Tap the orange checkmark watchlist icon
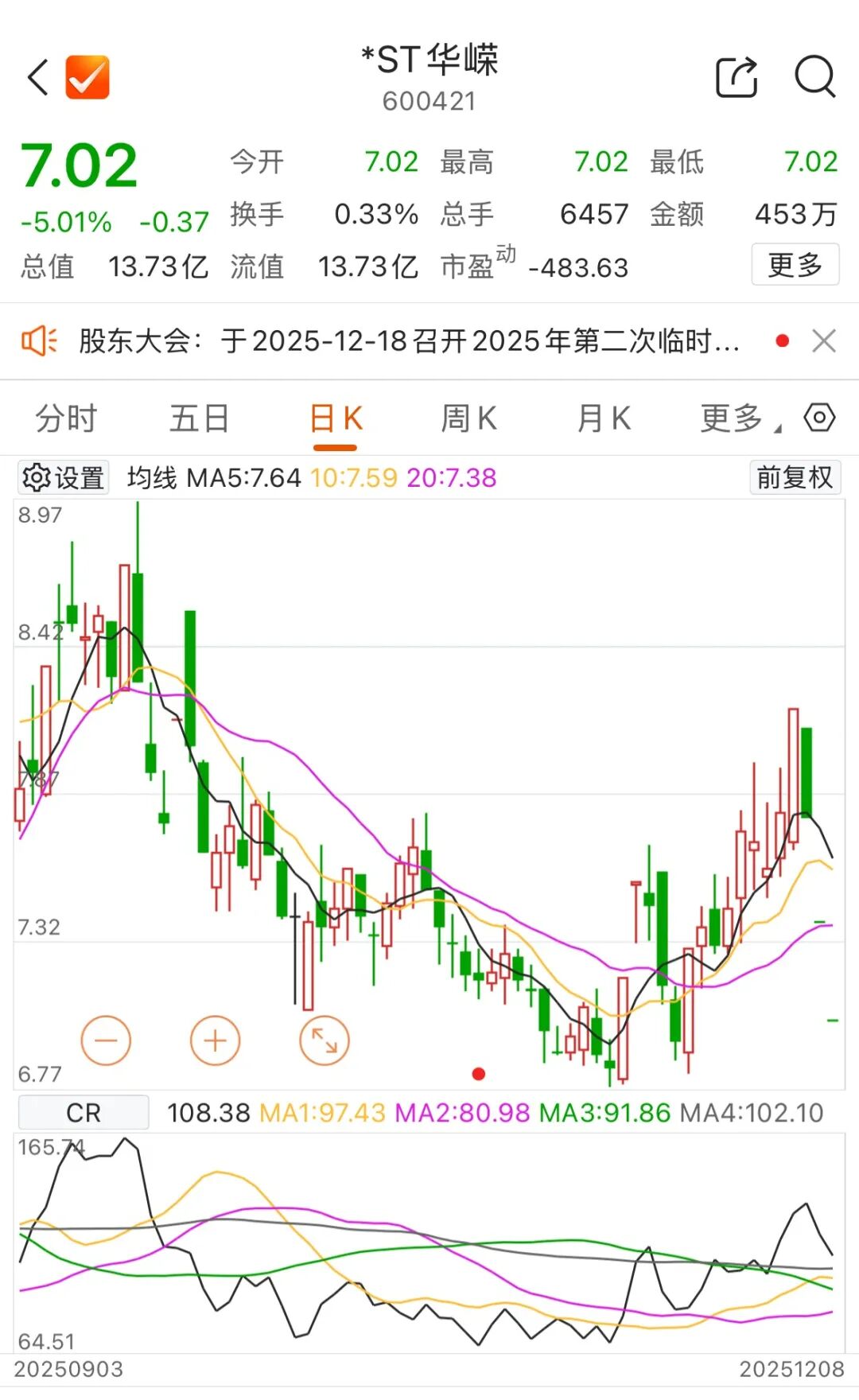Screen dimensions: 859x1400 (87, 78)
